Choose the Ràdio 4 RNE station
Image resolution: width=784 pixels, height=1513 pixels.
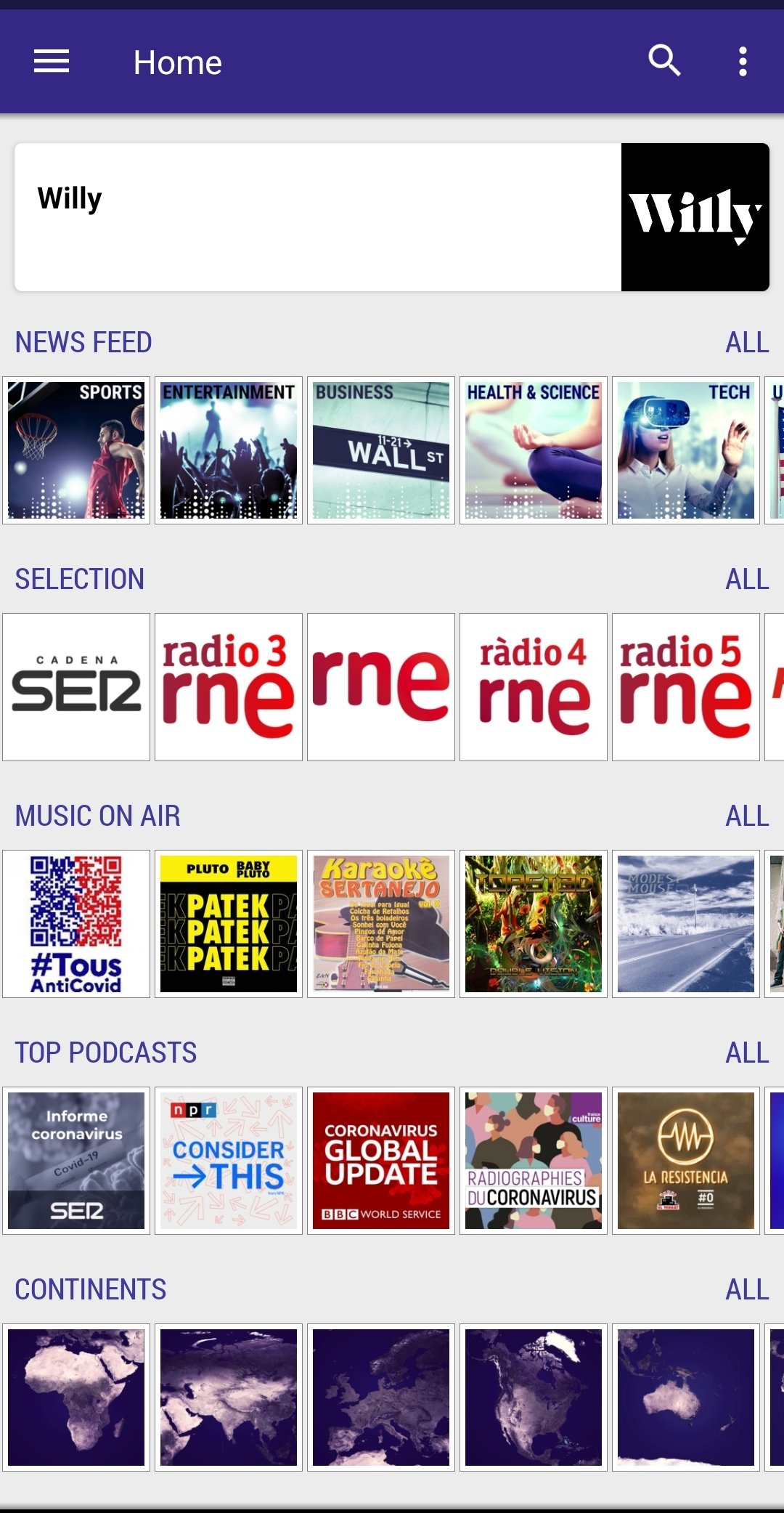534,687
